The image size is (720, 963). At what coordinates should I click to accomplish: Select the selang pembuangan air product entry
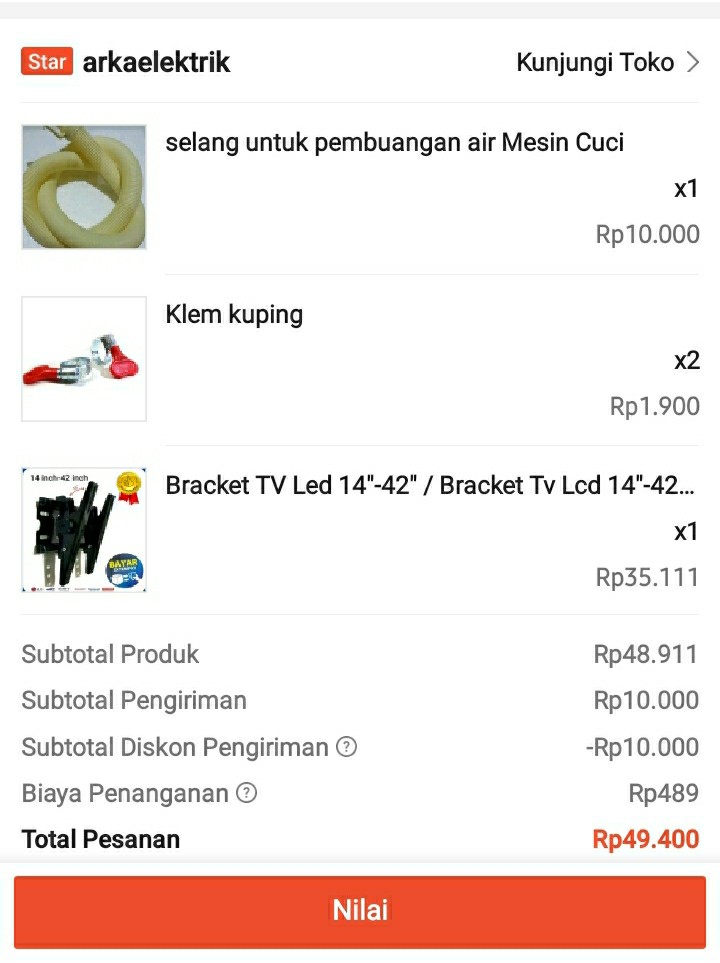(395, 142)
